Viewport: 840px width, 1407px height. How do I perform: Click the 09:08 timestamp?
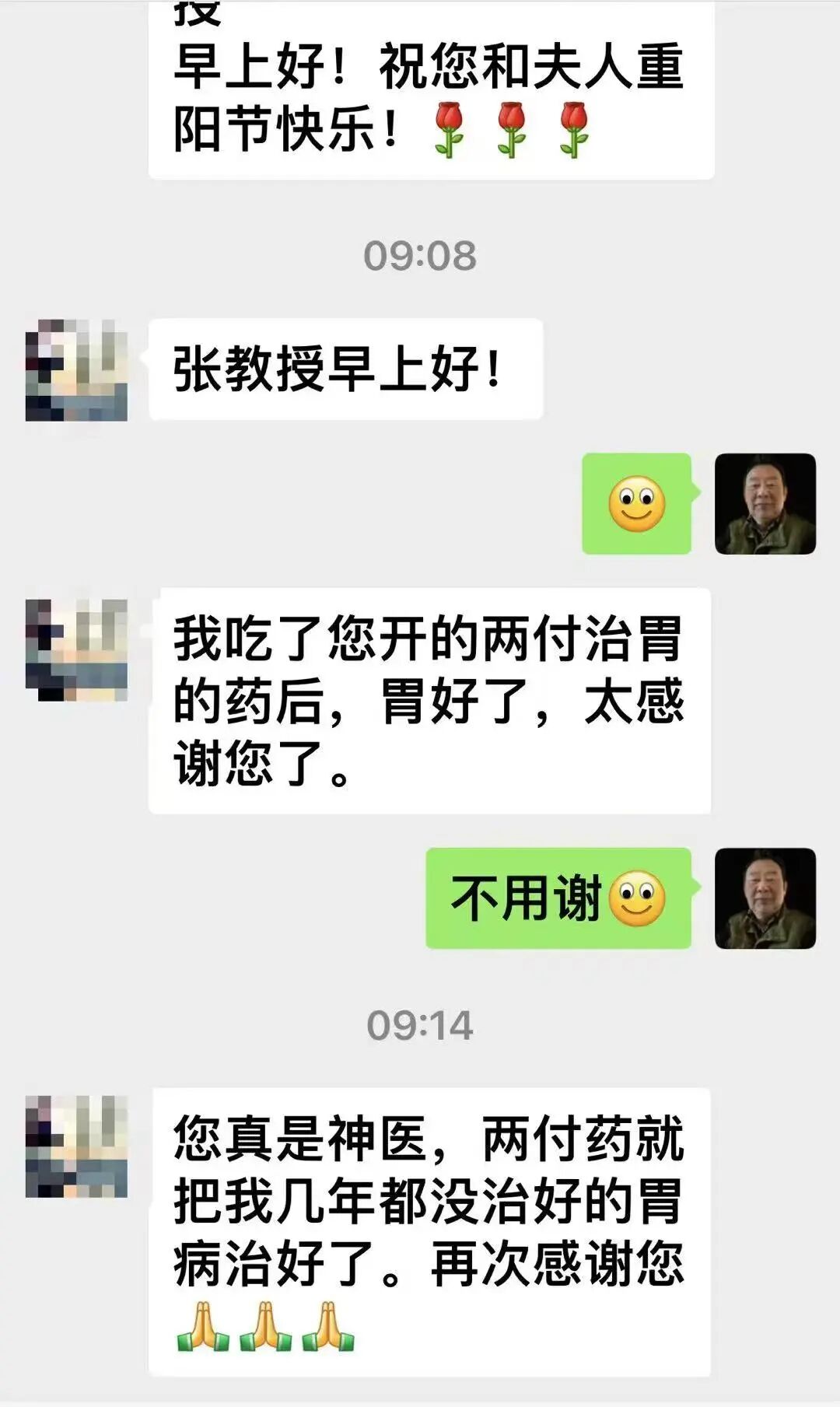tap(420, 253)
